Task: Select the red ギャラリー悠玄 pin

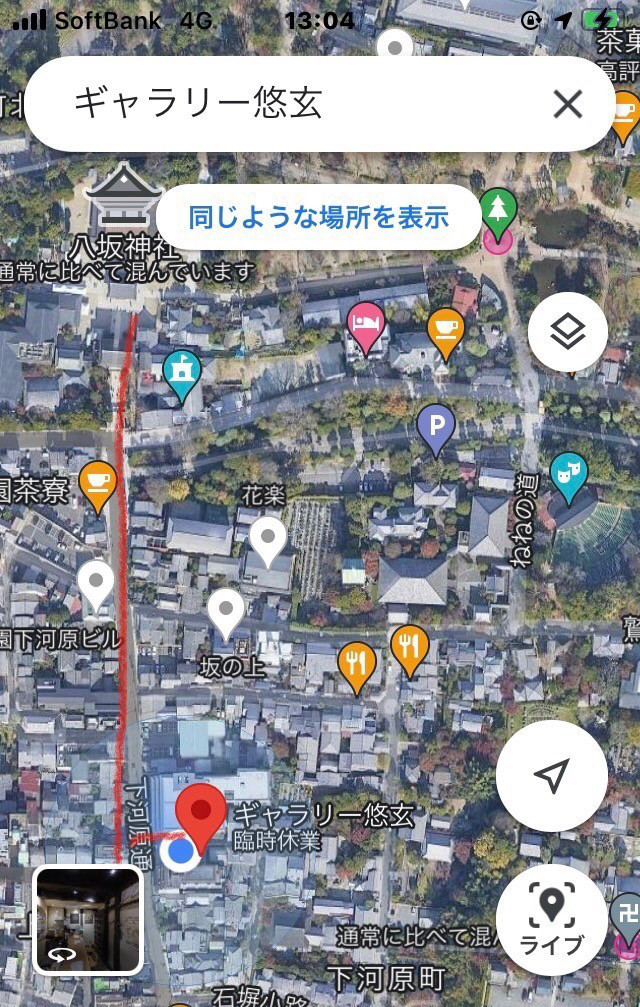Action: pyautogui.click(x=201, y=815)
